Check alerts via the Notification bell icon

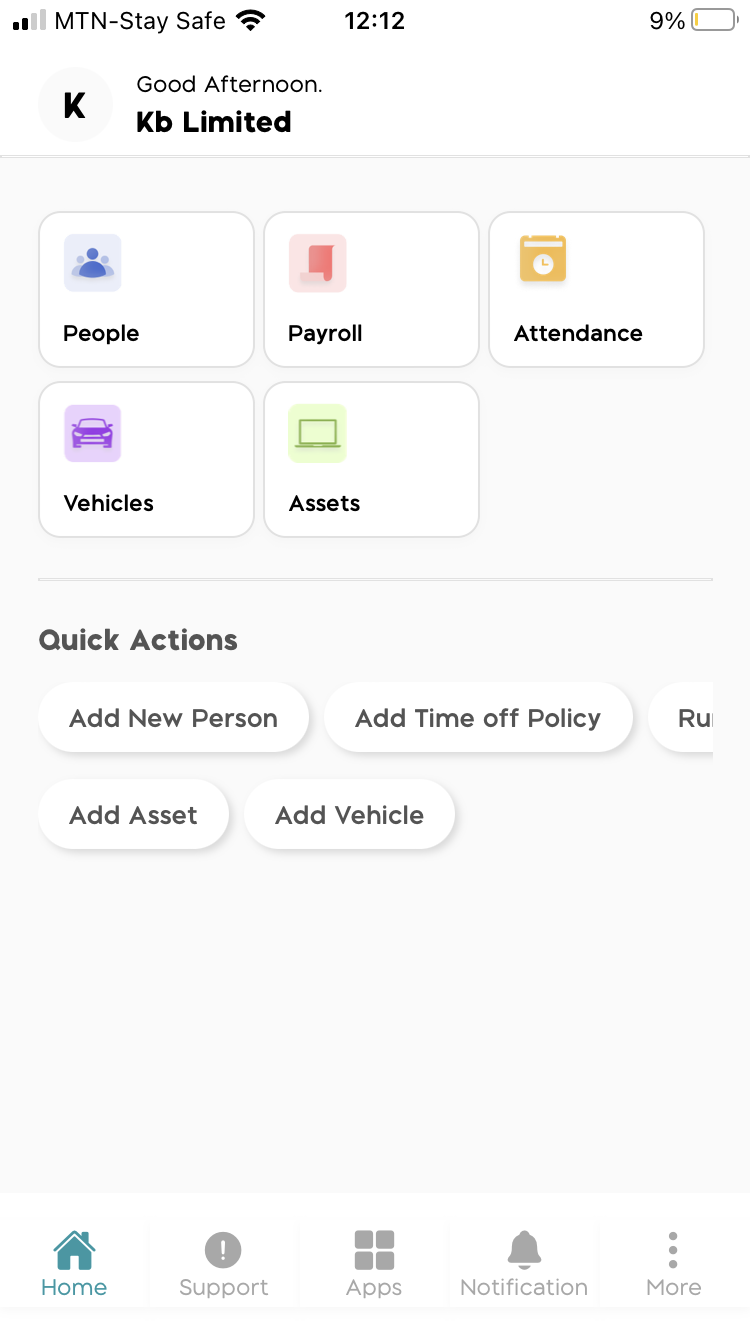[523, 1248]
